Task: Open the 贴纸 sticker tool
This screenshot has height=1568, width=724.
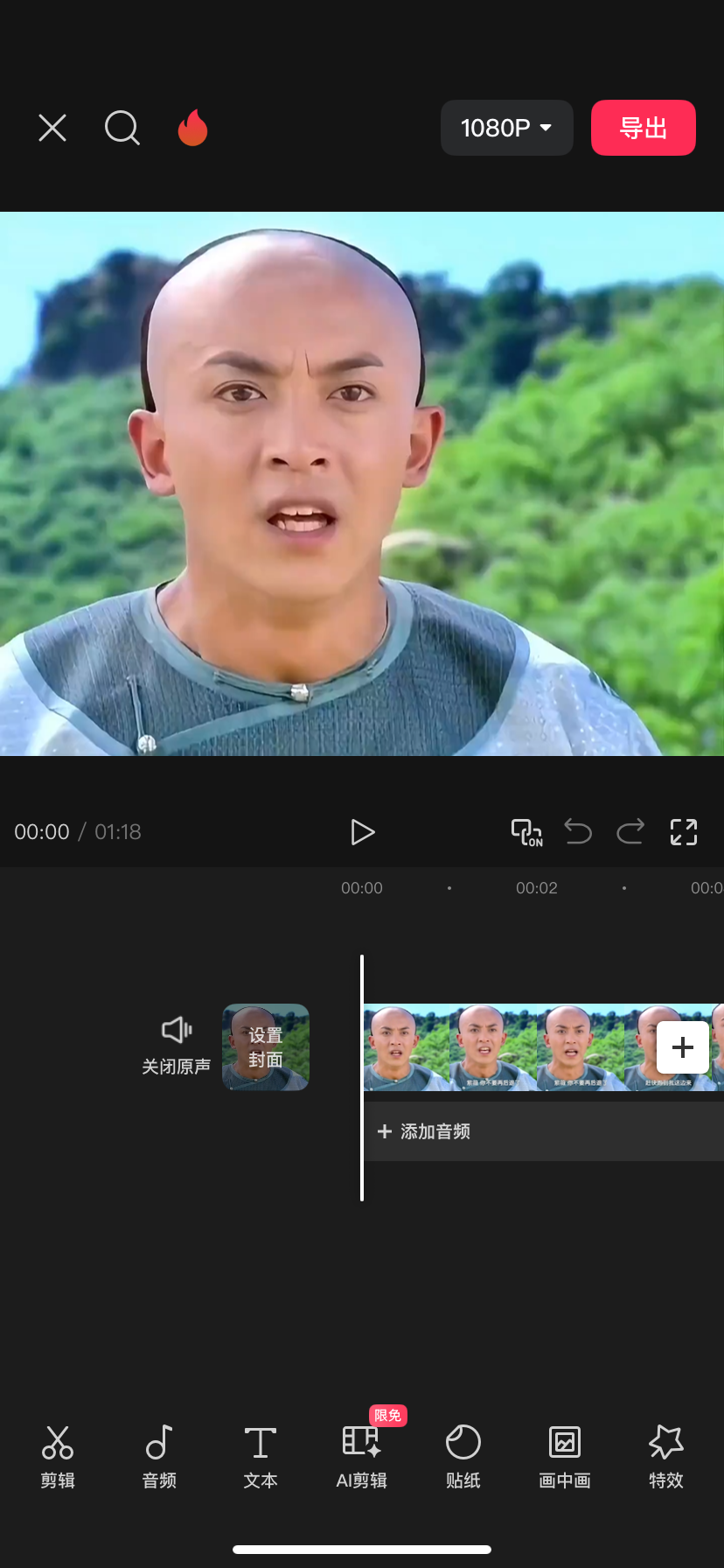Action: coord(463,1457)
